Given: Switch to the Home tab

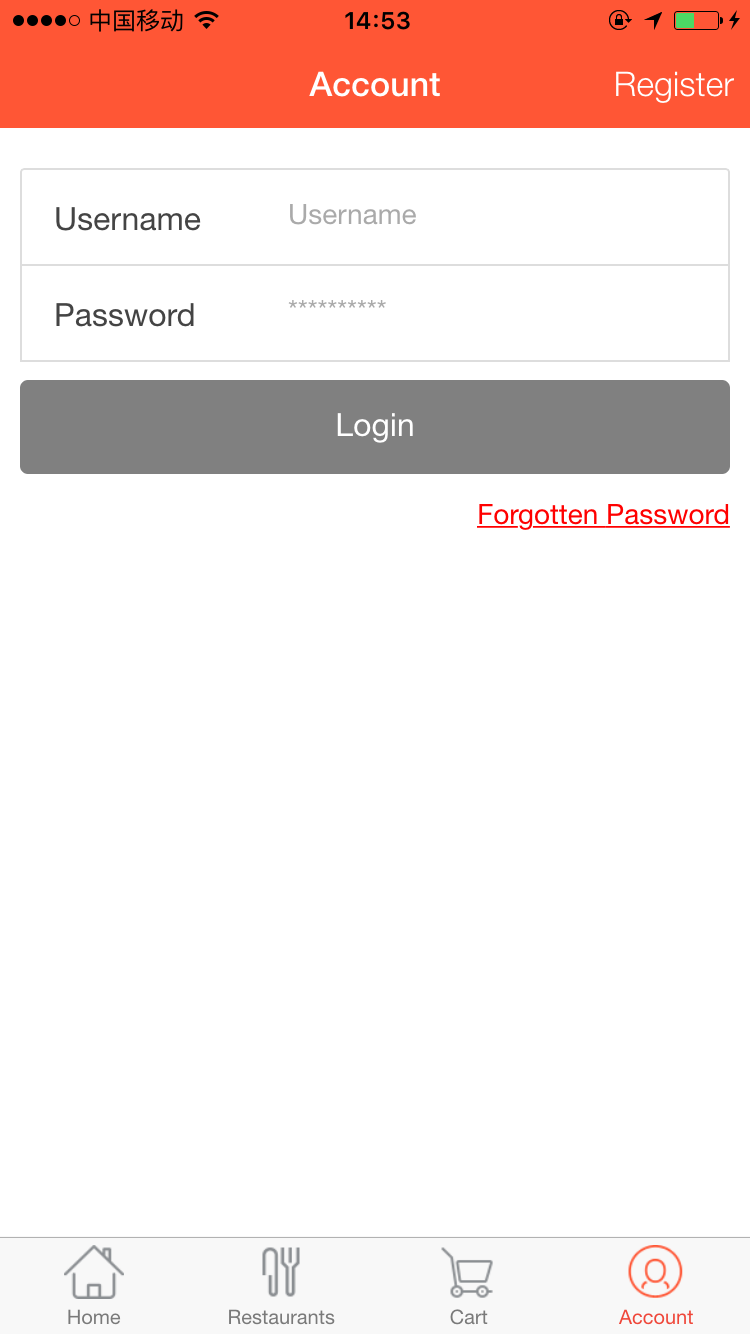Looking at the screenshot, I should 94,1286.
